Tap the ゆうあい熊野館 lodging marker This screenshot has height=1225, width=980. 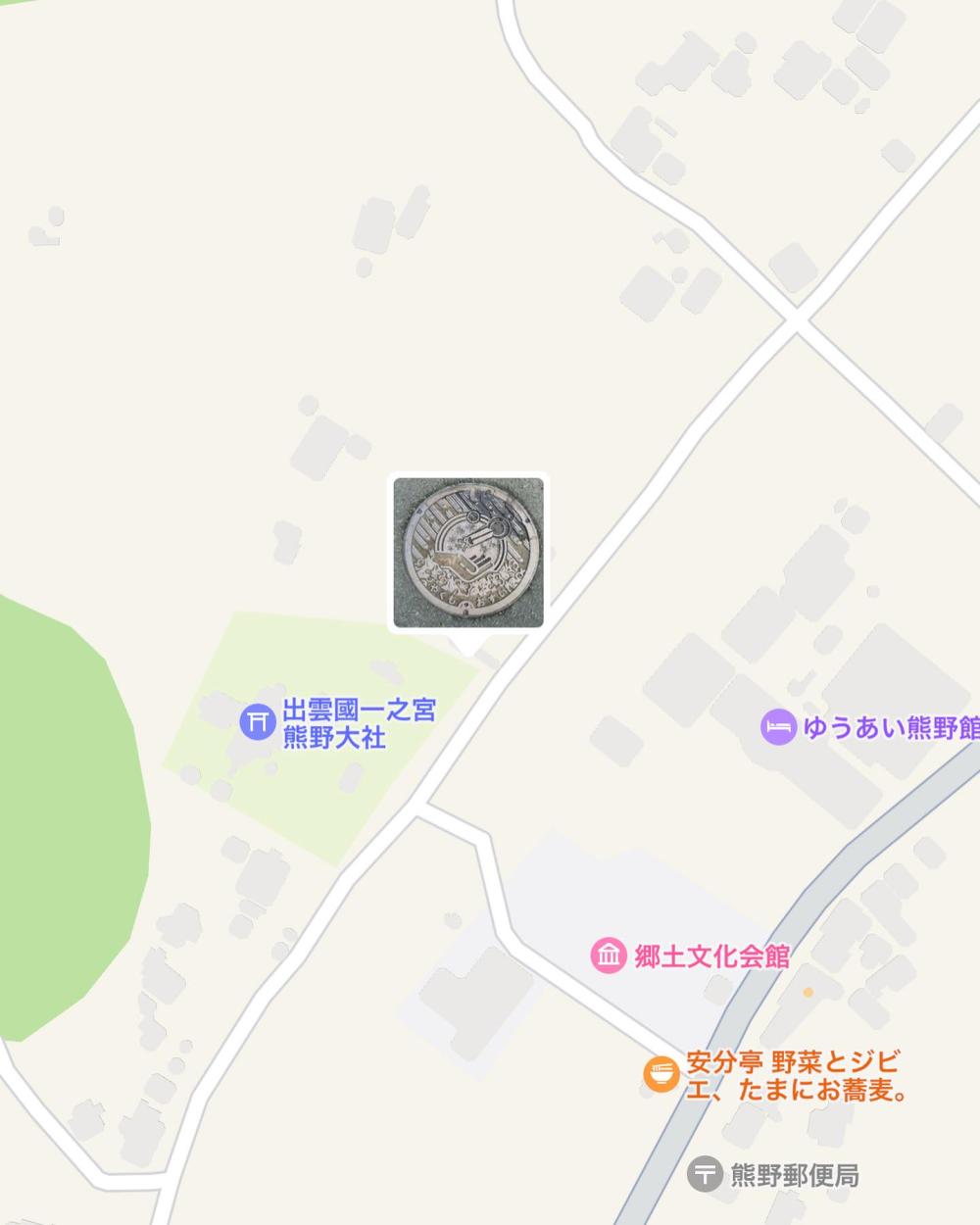click(x=777, y=727)
